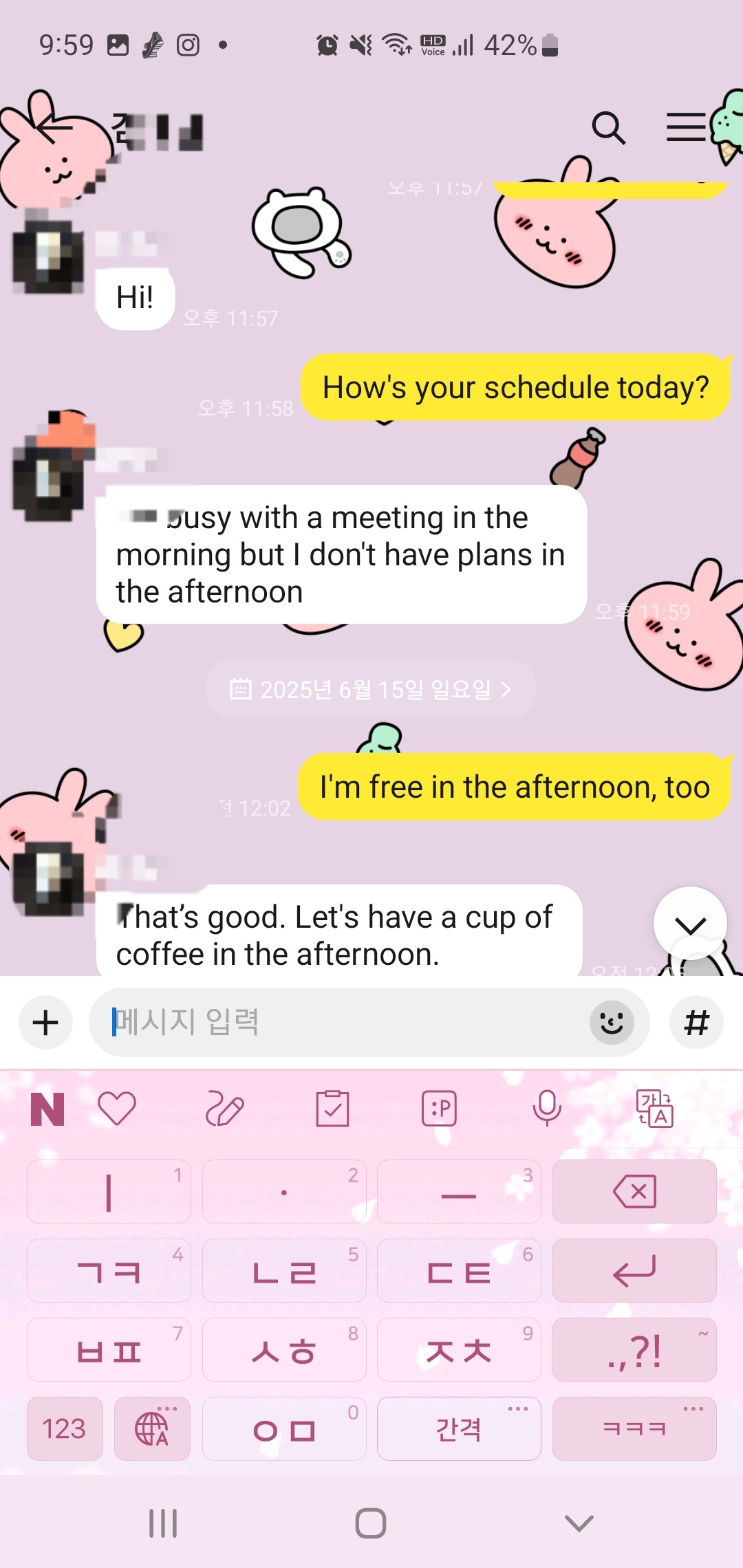This screenshot has width=743, height=1568.
Task: Open attachments with the plus button
Action: pos(45,1023)
